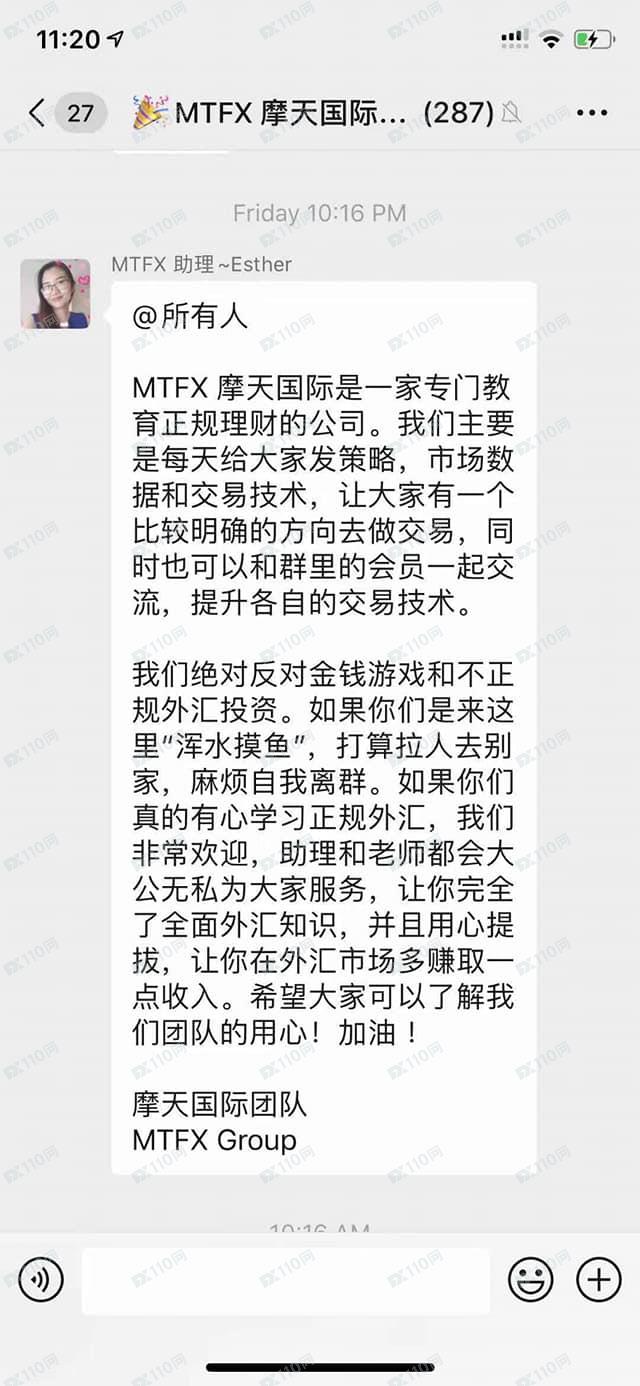Open the group chat options menu
640x1386 pixels.
coord(592,113)
